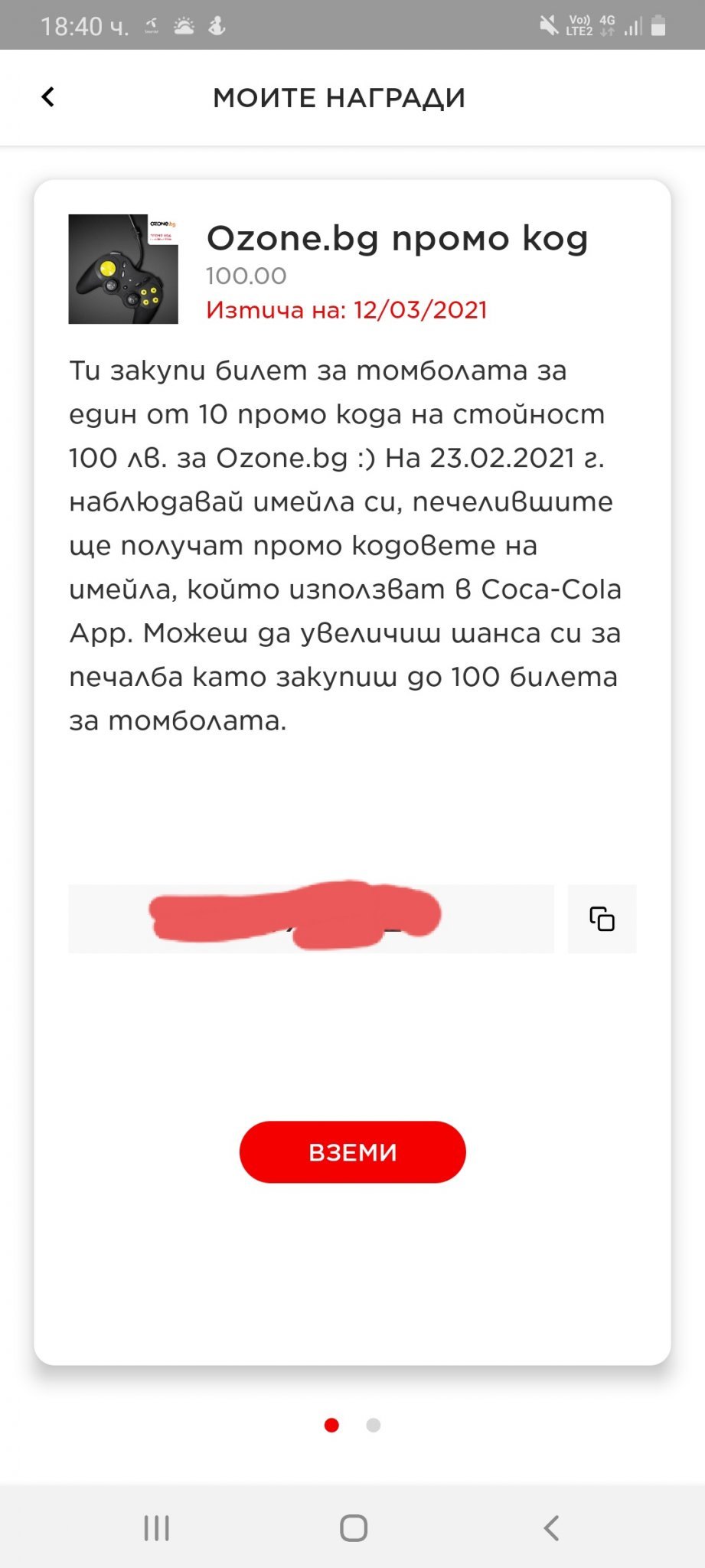Go to the phone home screen
Viewport: 705px width, 1568px height.
353,1528
